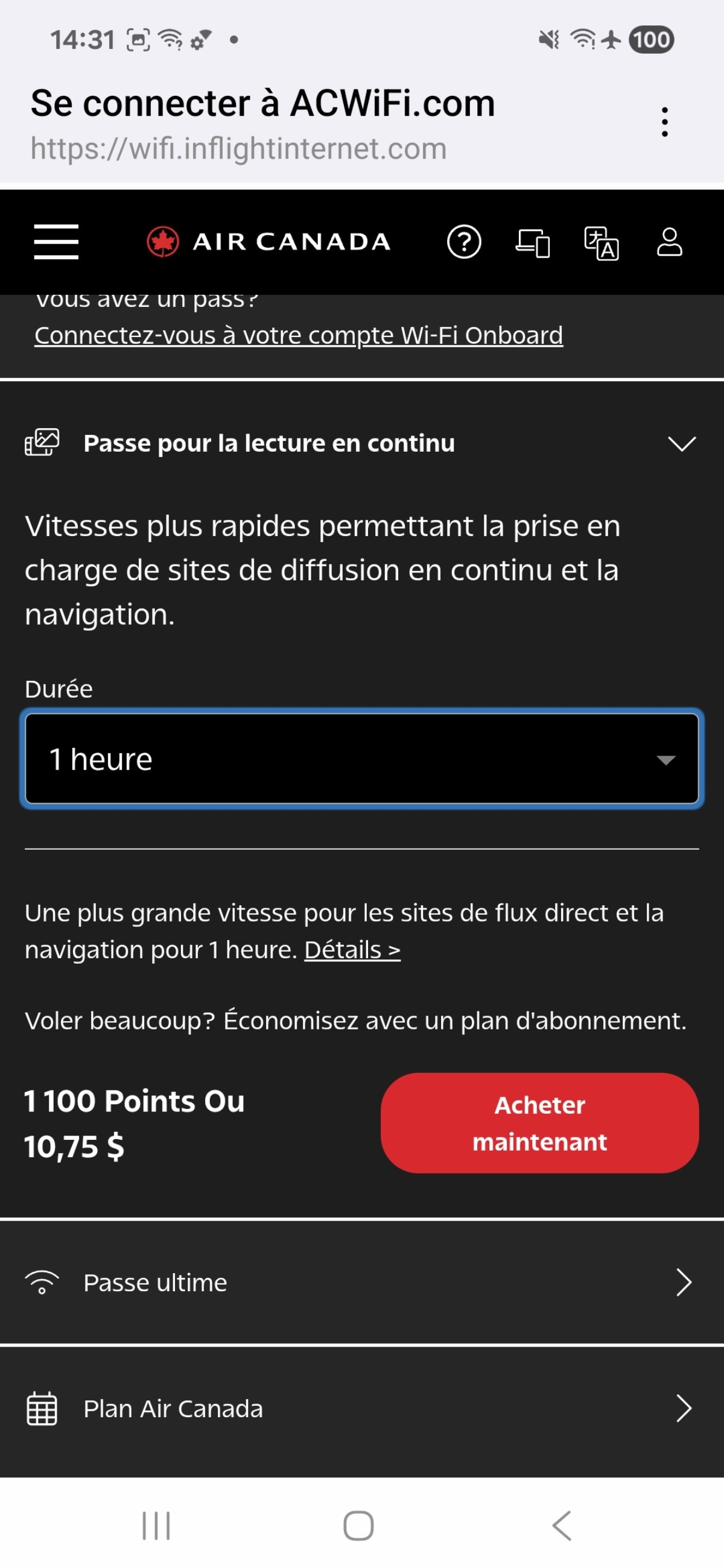Follow the Connectez-vous à votre compte link
Screen dimensions: 724x1568
point(299,335)
